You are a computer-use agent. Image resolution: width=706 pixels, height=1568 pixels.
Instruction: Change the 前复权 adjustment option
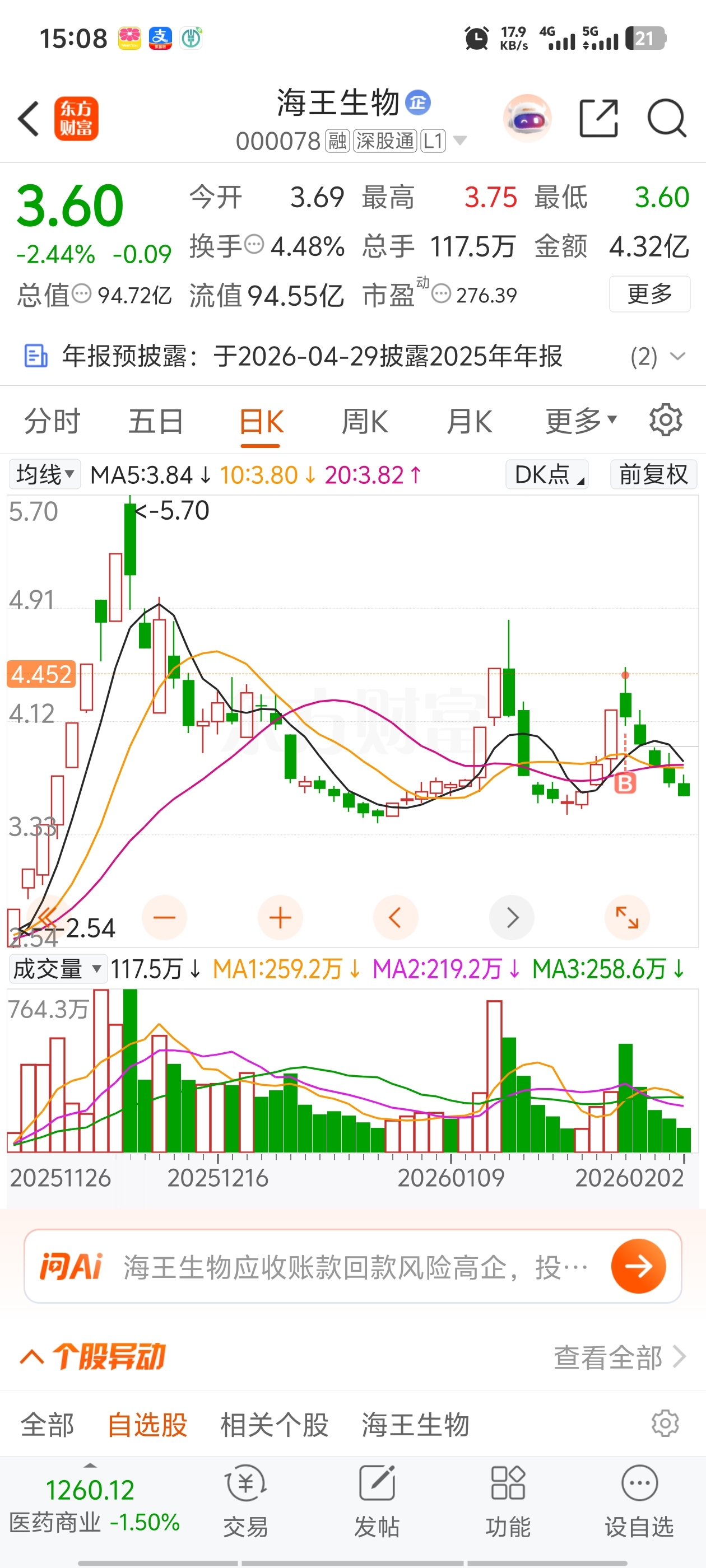pos(653,475)
